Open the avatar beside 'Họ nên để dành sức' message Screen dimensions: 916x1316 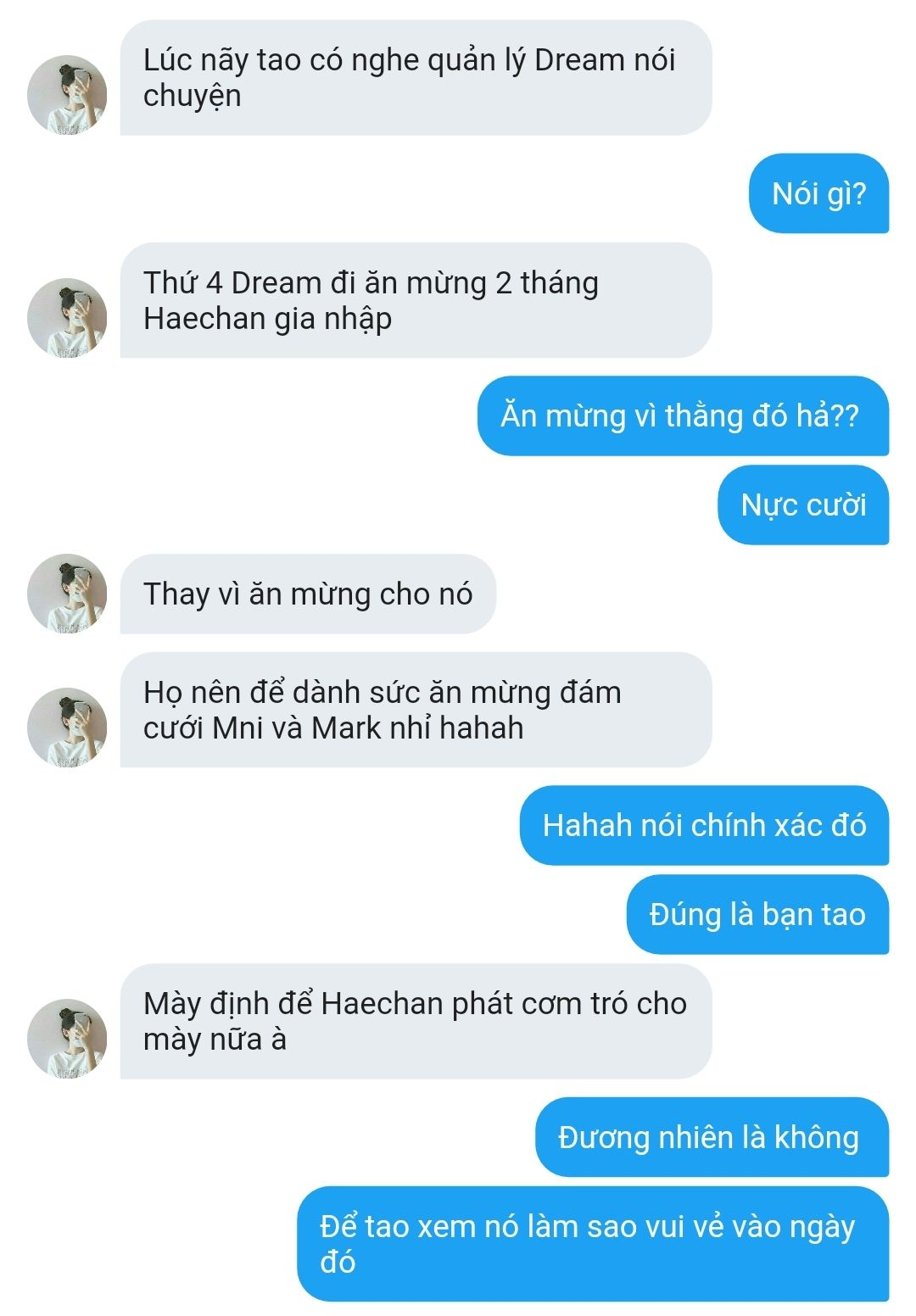[x=67, y=727]
